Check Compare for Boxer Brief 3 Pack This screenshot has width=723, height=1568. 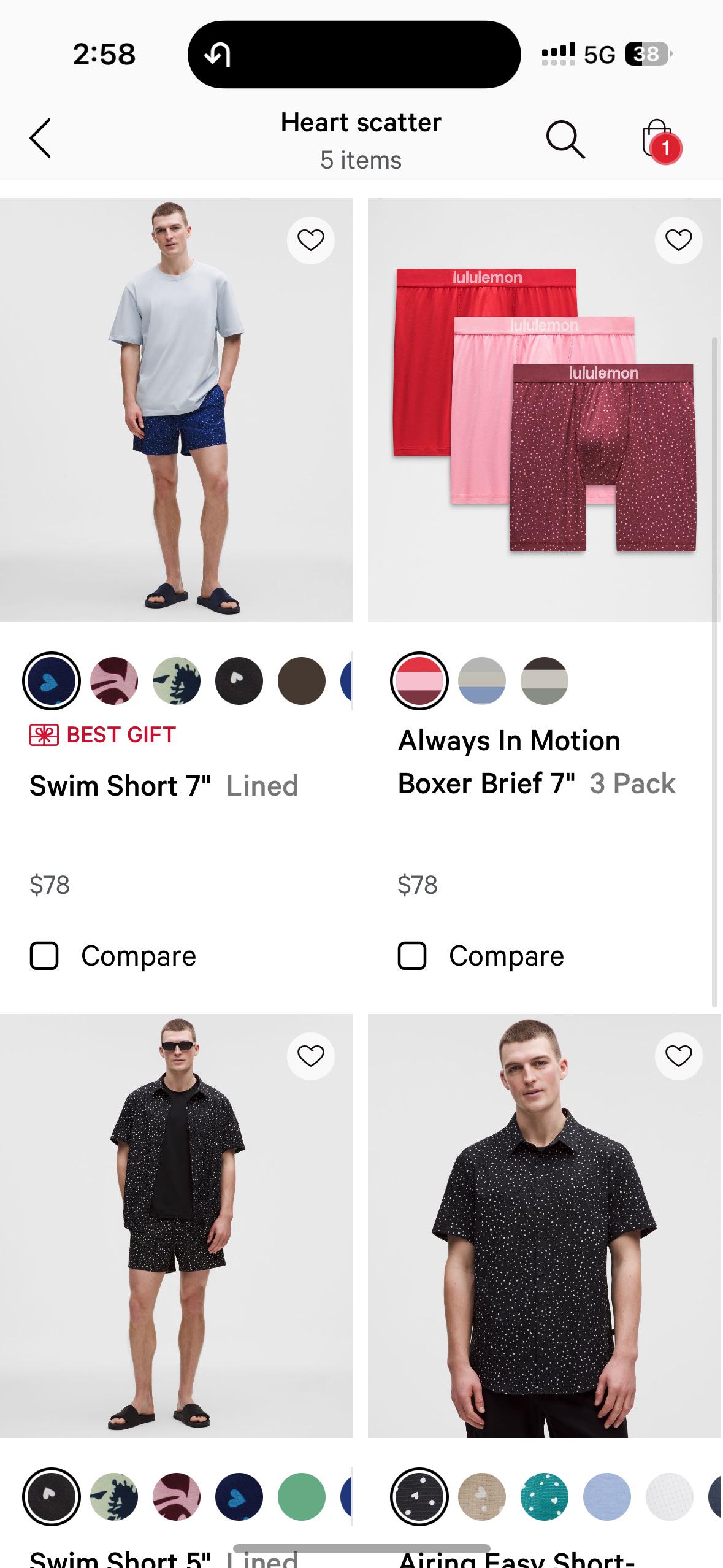pyautogui.click(x=412, y=956)
